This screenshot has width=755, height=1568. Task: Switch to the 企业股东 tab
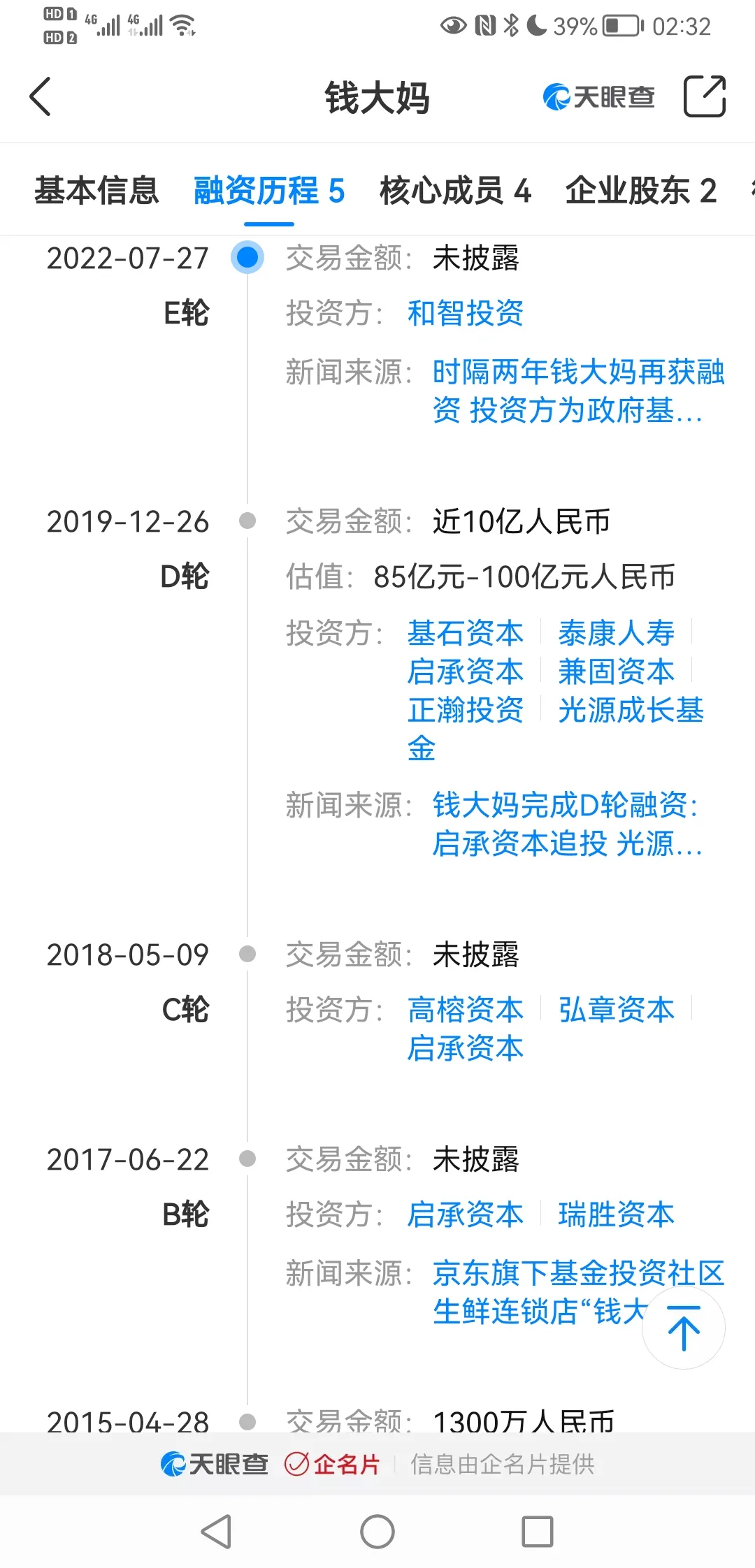pos(641,191)
